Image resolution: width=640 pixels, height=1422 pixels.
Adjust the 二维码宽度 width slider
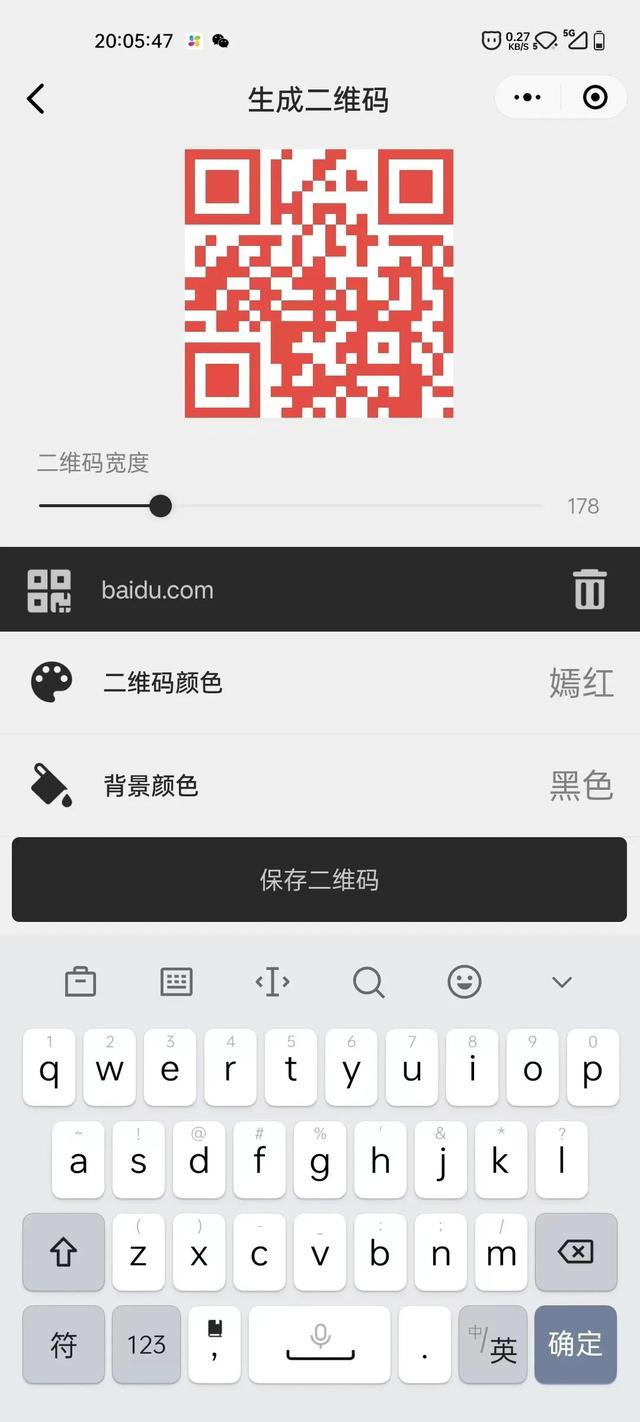pyautogui.click(x=160, y=506)
